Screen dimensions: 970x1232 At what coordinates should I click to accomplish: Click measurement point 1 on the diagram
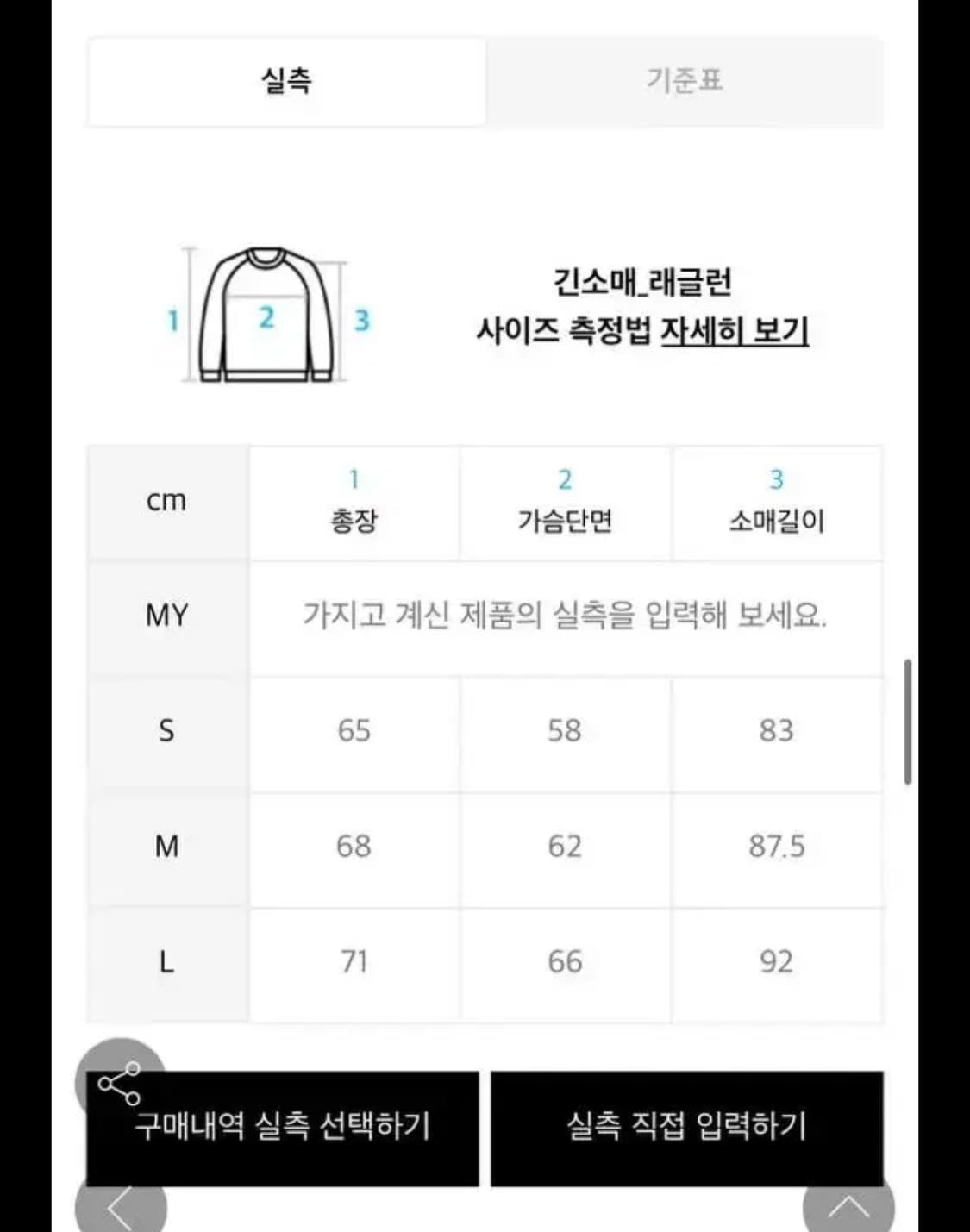pos(174,316)
